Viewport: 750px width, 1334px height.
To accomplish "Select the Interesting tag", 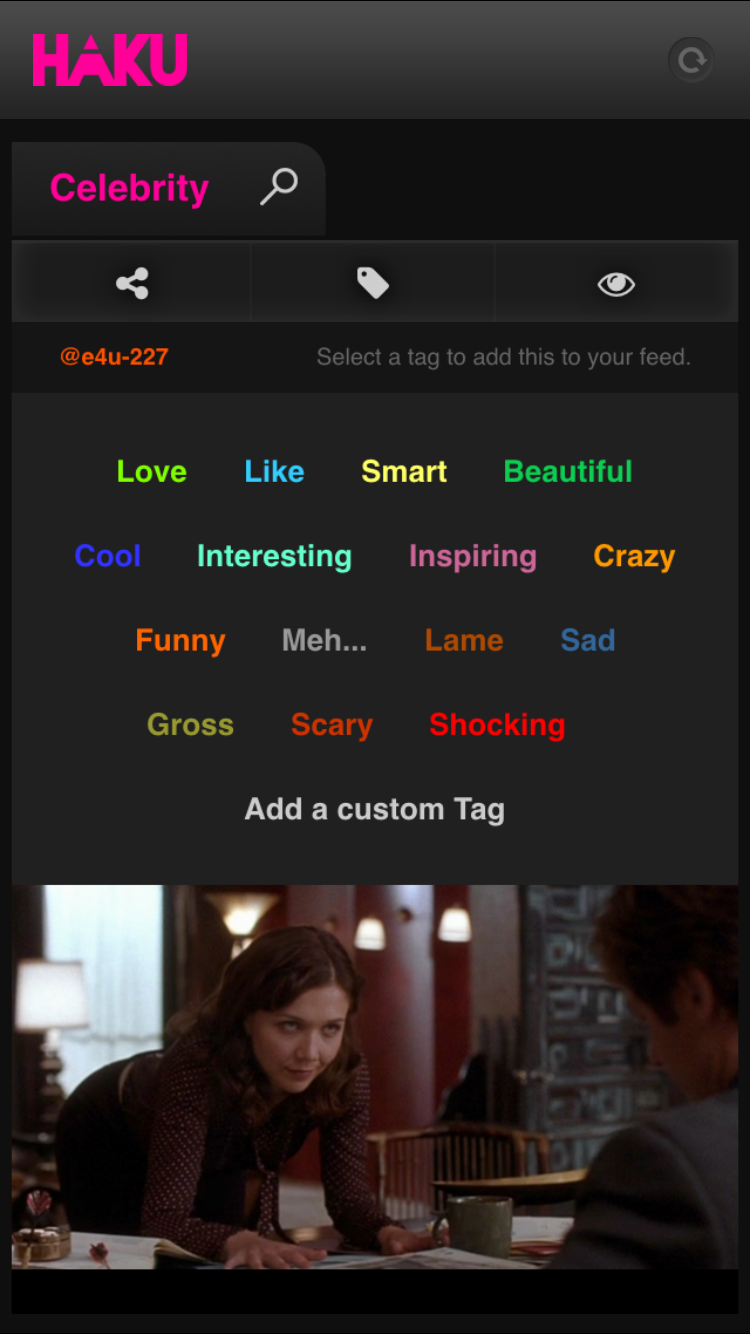I will (274, 556).
